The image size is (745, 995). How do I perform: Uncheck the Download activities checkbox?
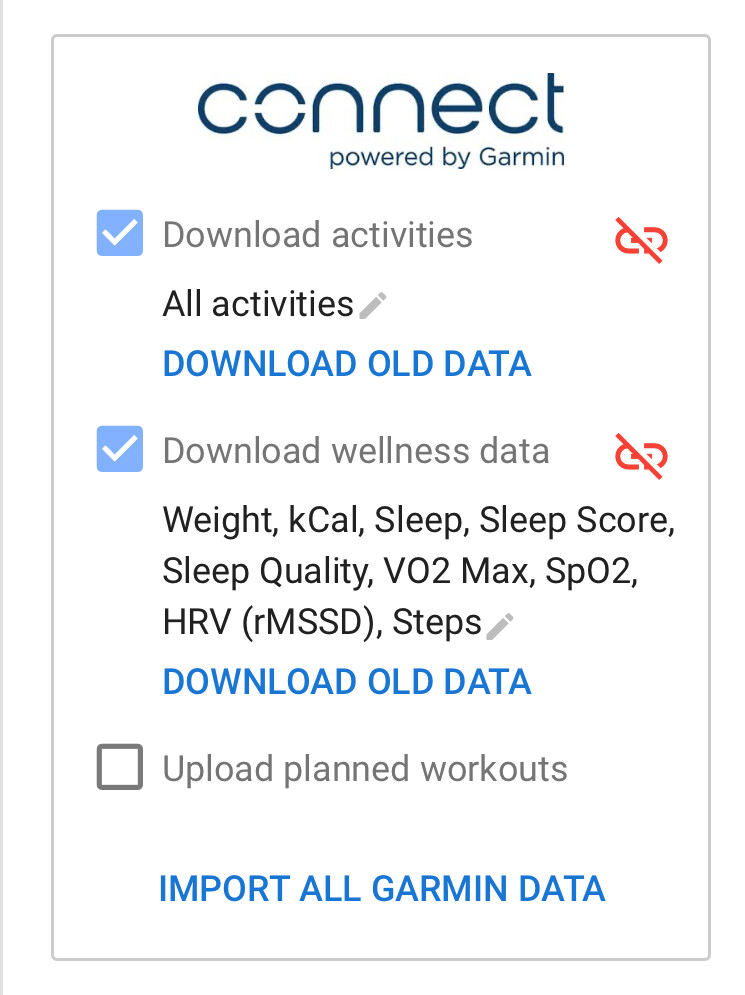(120, 233)
